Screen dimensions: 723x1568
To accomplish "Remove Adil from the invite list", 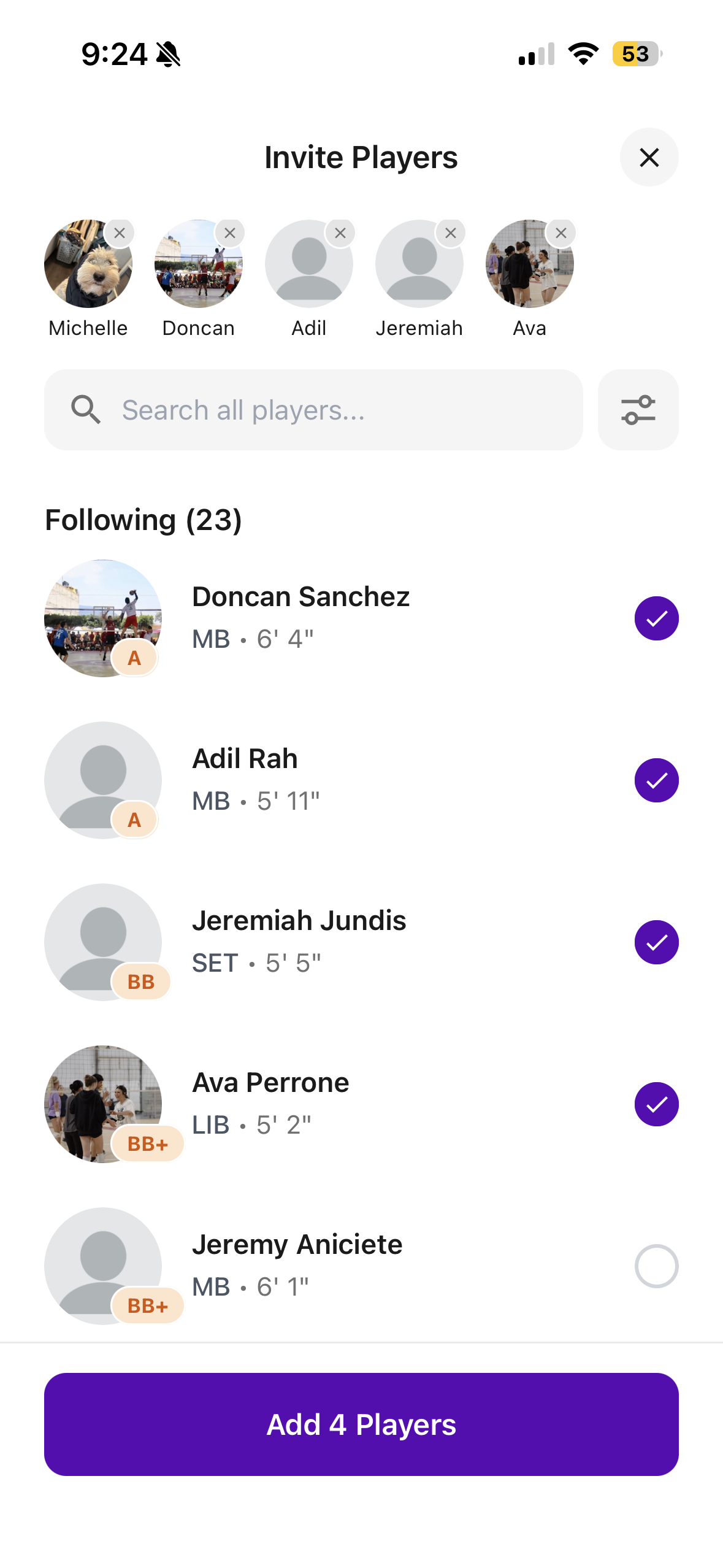I will (342, 233).
